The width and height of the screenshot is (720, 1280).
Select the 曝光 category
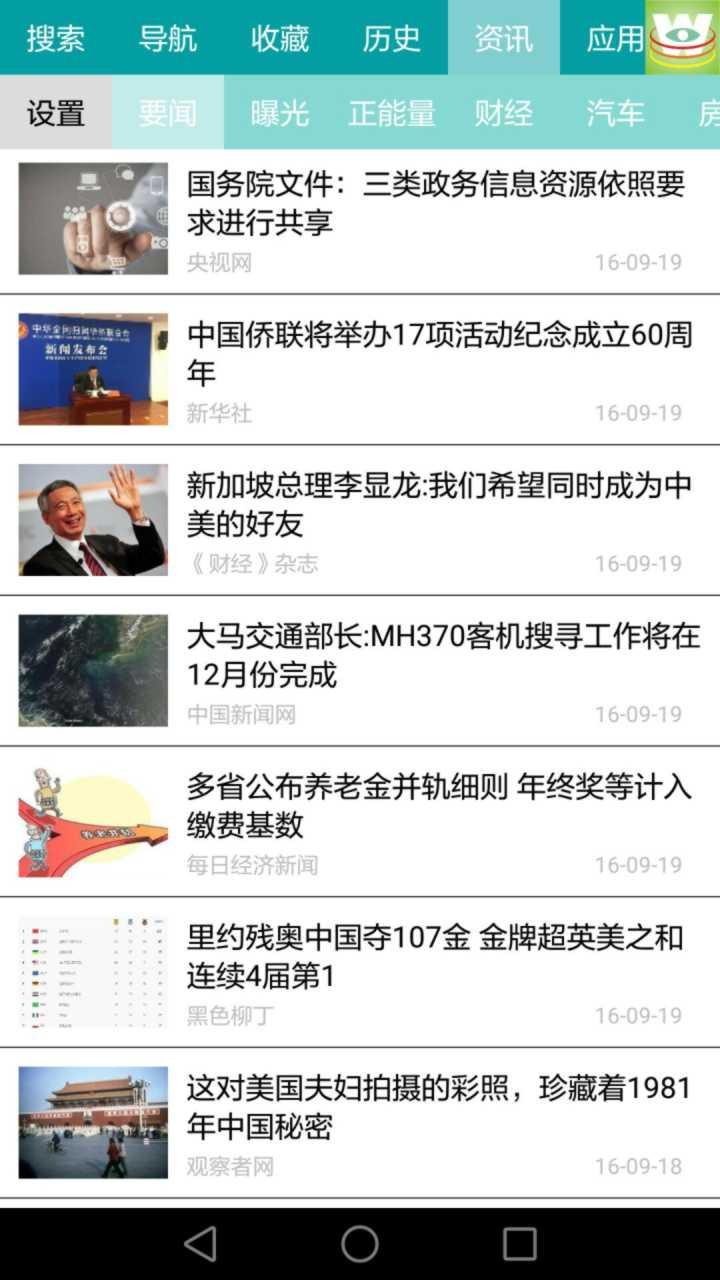click(279, 114)
